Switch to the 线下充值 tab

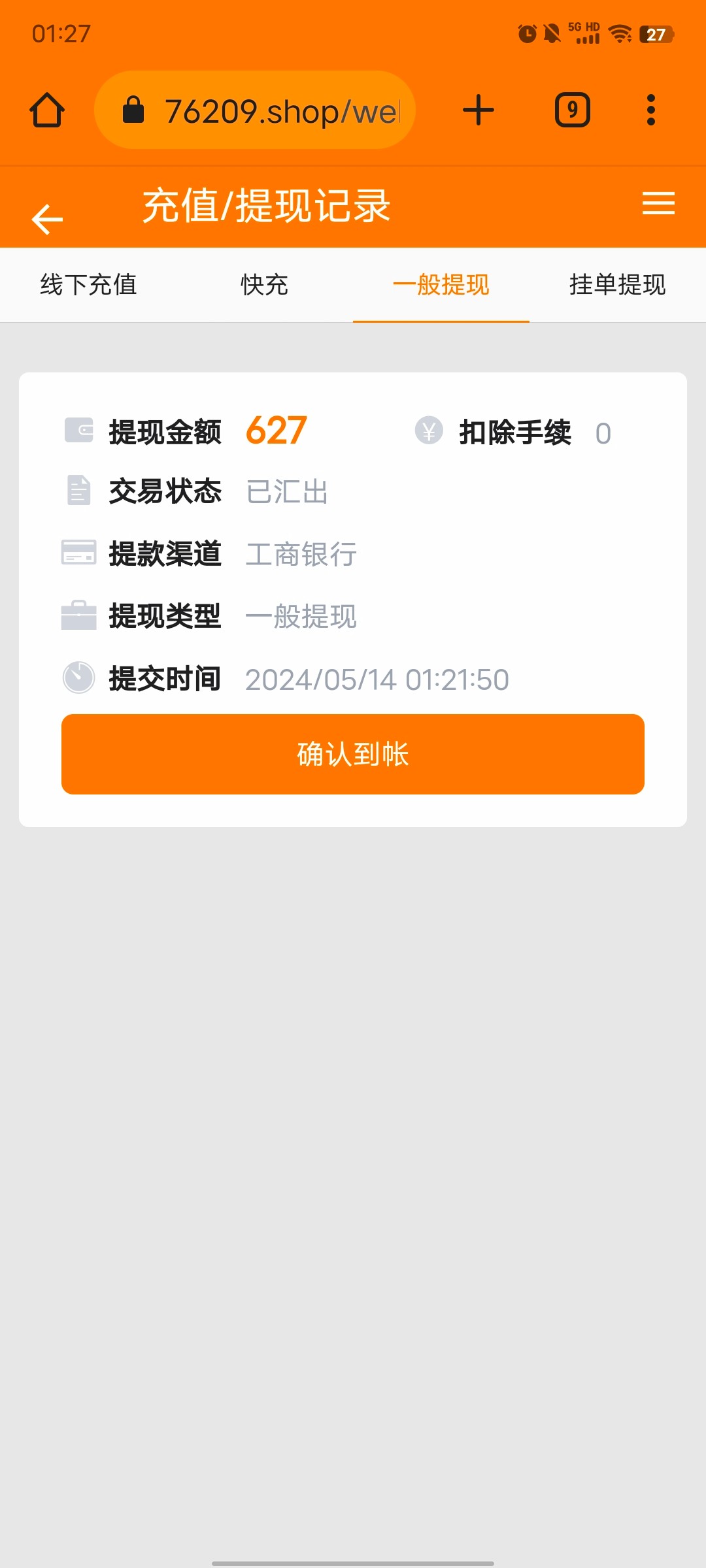[x=88, y=286]
